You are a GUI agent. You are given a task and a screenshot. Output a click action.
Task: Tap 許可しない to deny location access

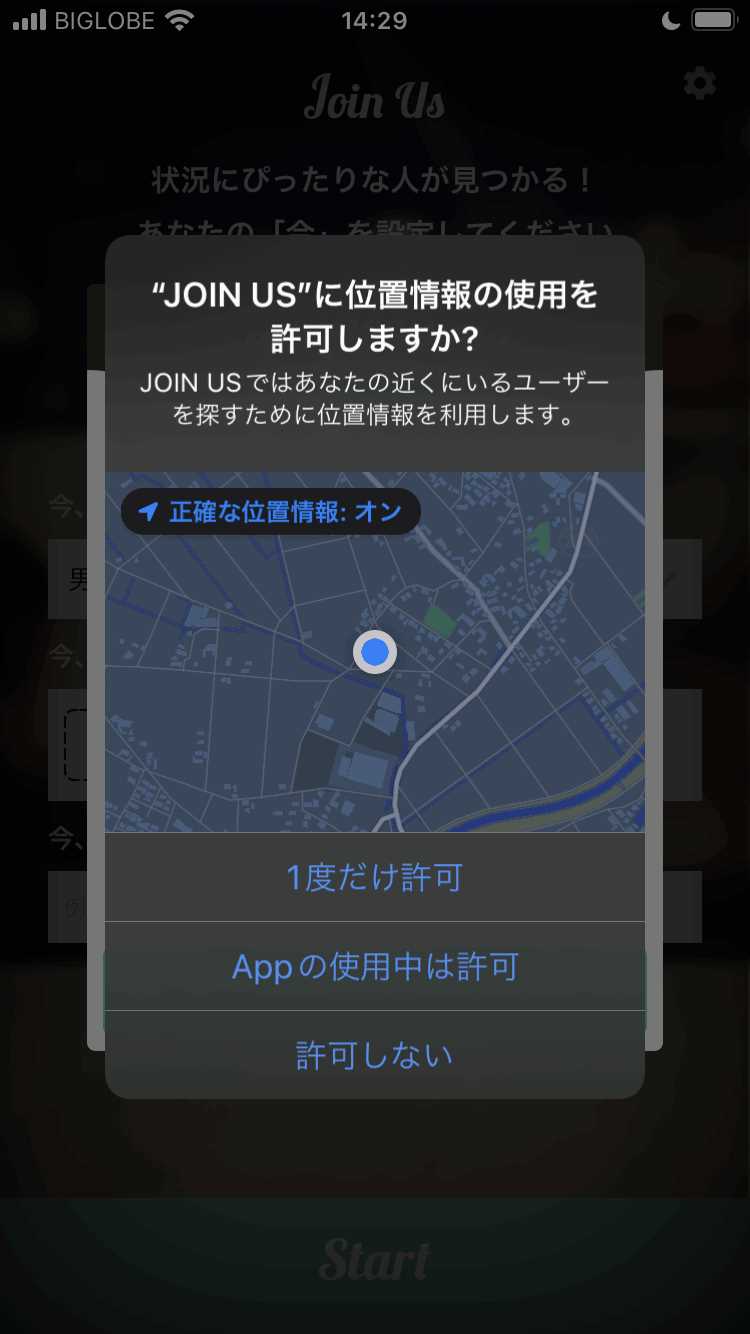[x=374, y=1053]
